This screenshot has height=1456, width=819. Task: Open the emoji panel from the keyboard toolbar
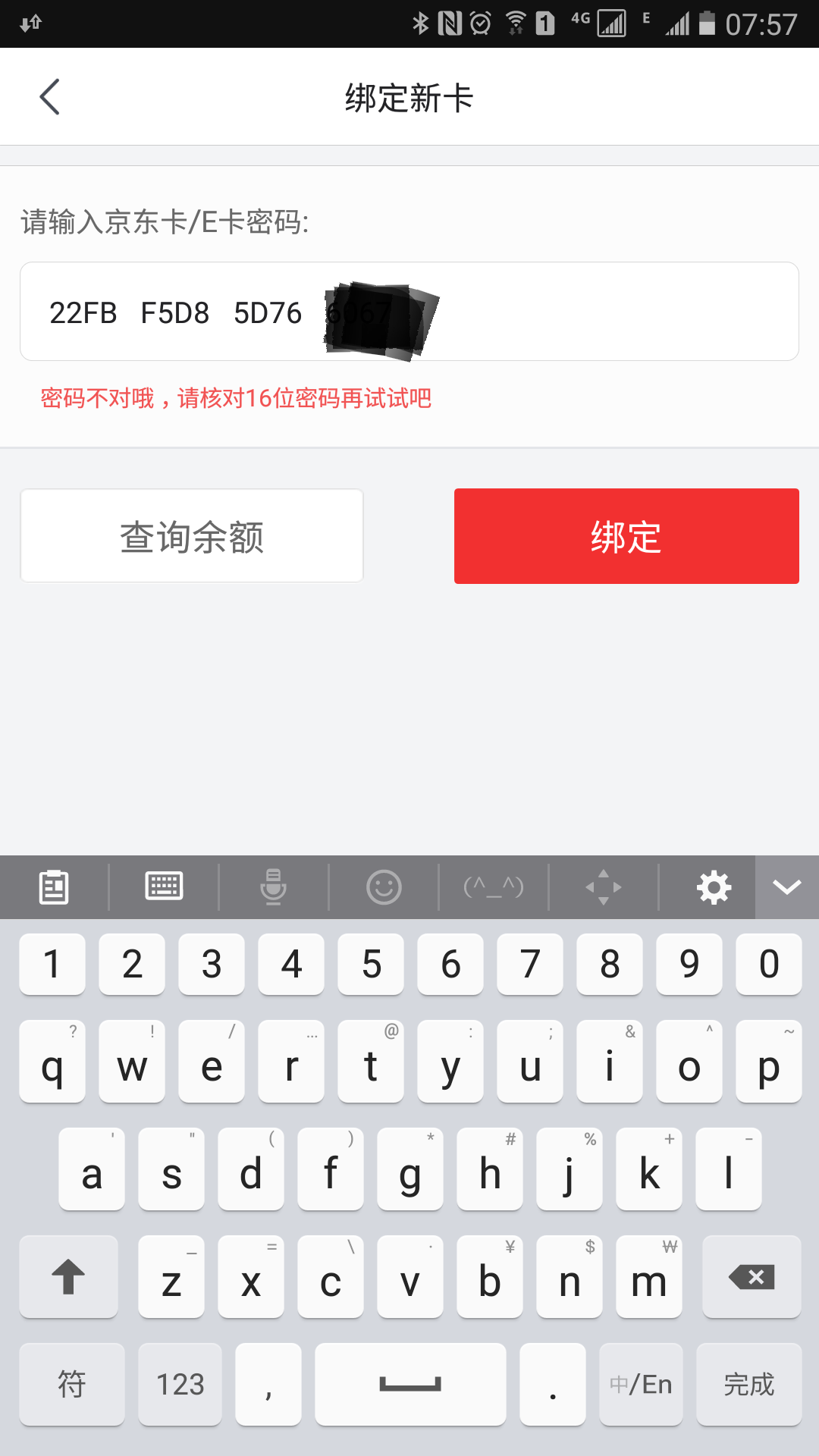[383, 886]
